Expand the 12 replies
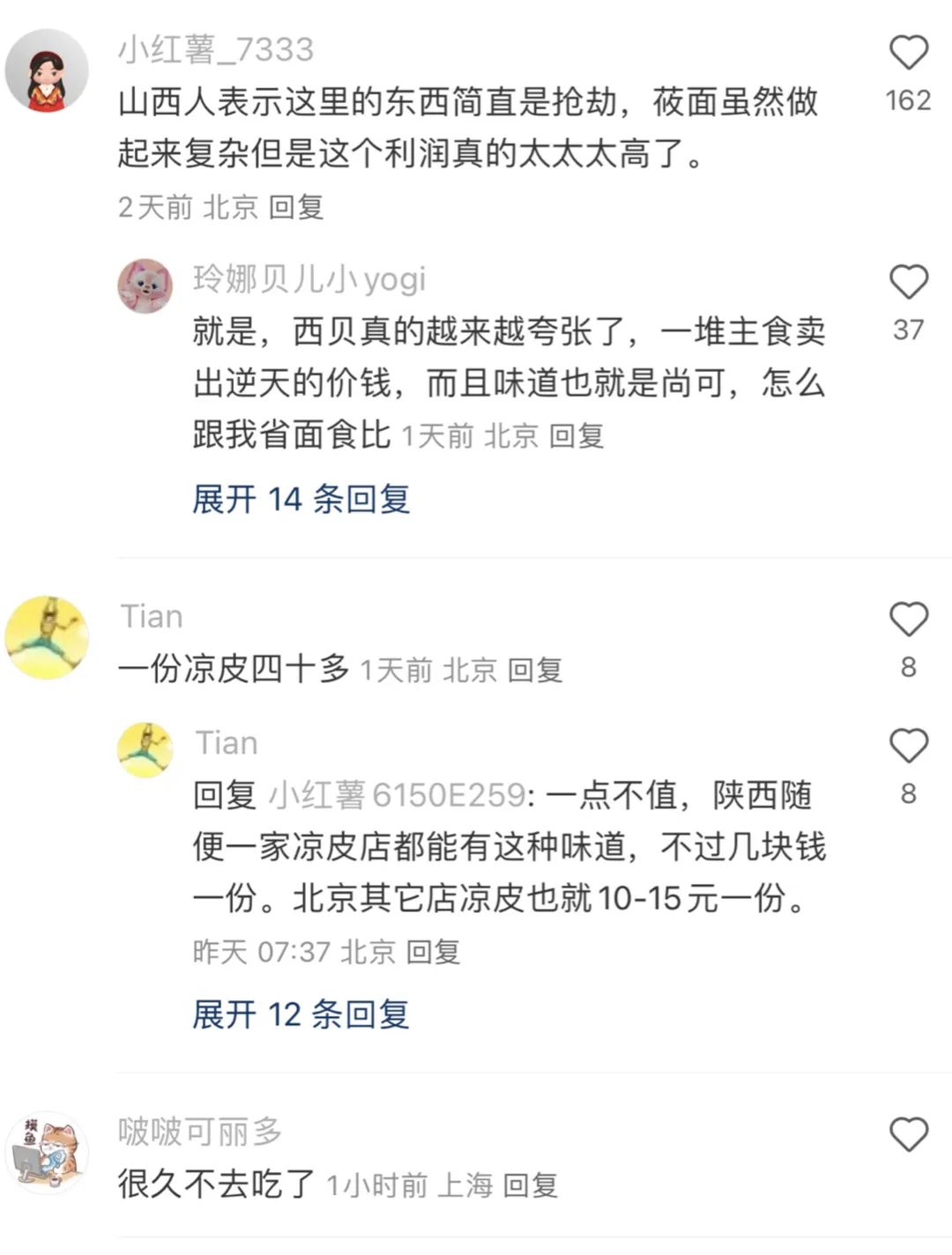The image size is (952, 1255). tap(301, 1014)
